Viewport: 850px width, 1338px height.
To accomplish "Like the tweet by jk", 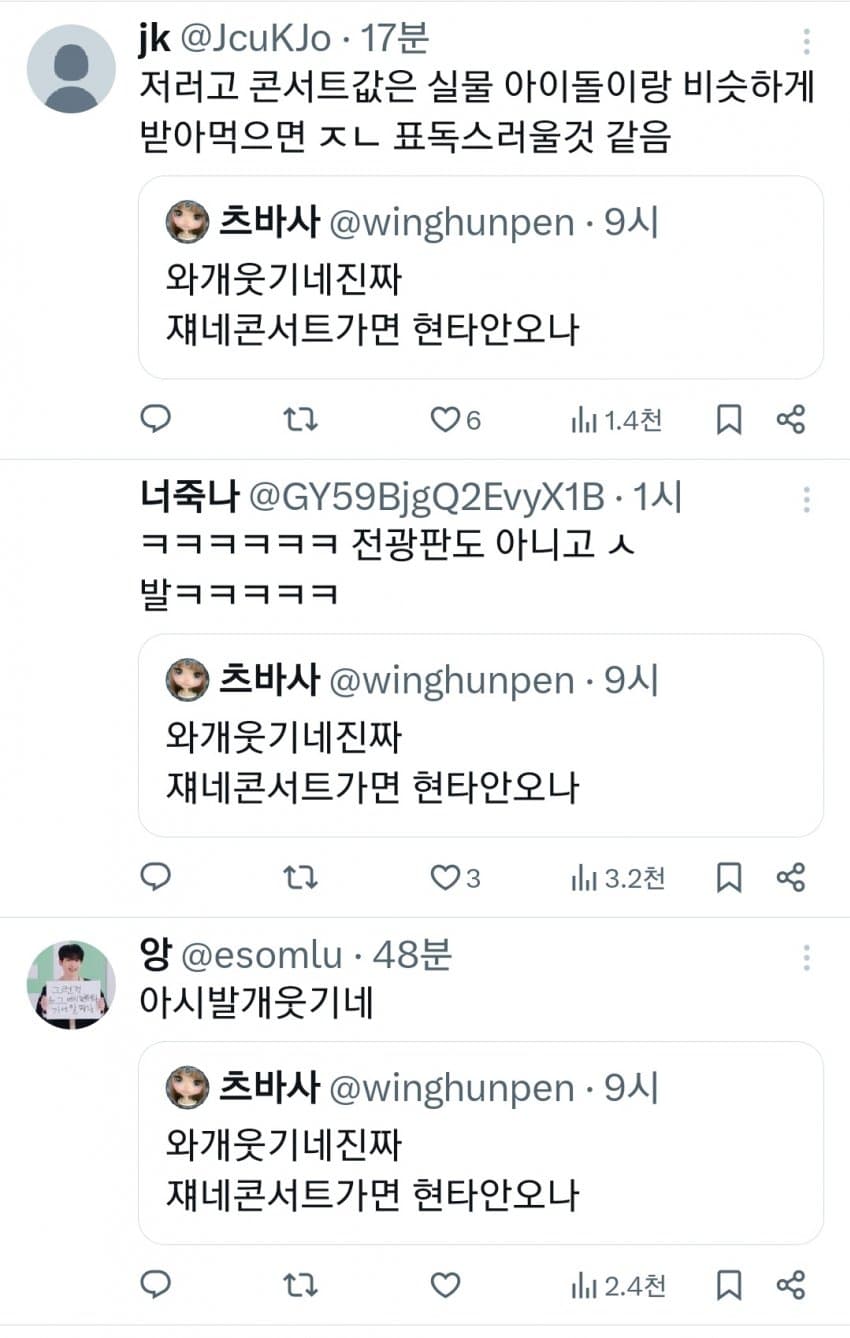I will click(x=444, y=421).
